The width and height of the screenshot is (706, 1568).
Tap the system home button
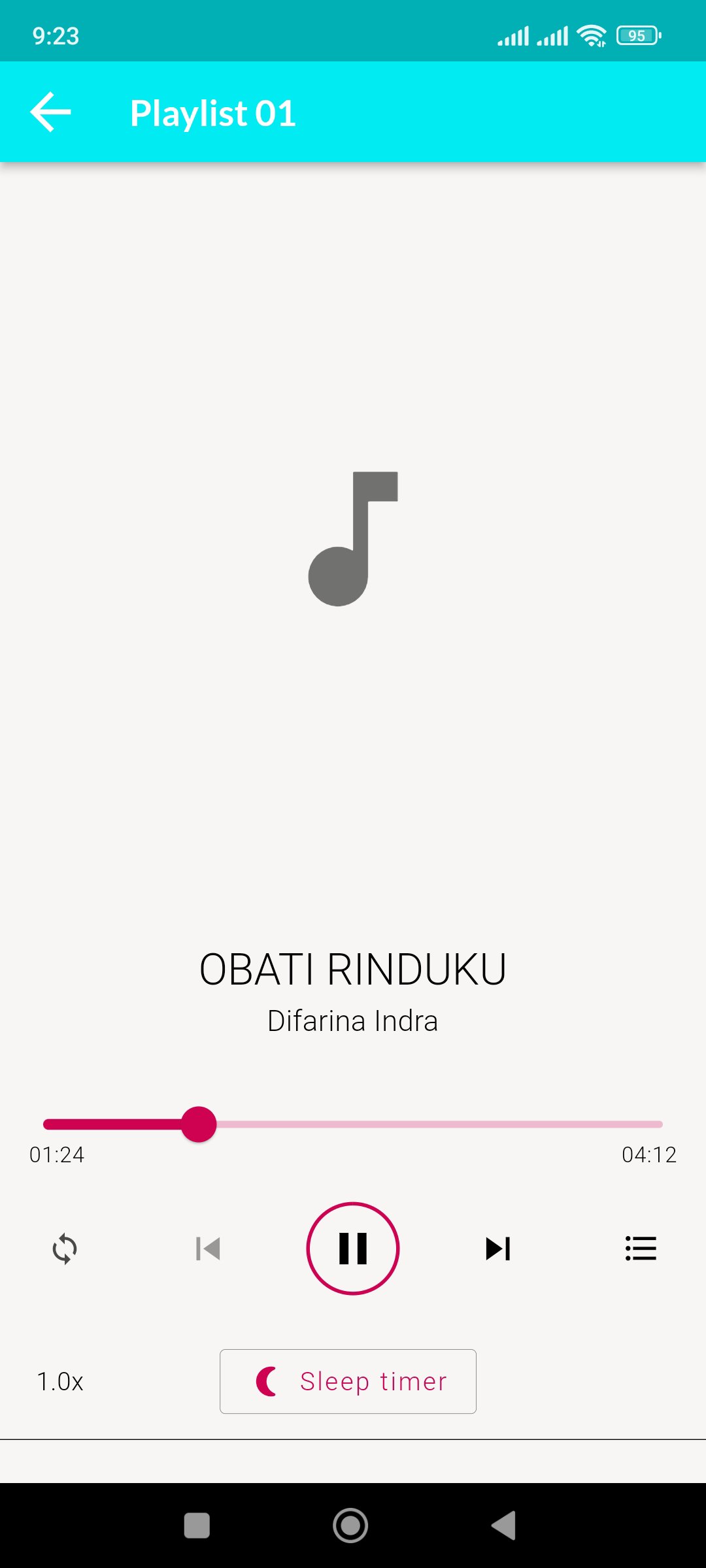(350, 1526)
